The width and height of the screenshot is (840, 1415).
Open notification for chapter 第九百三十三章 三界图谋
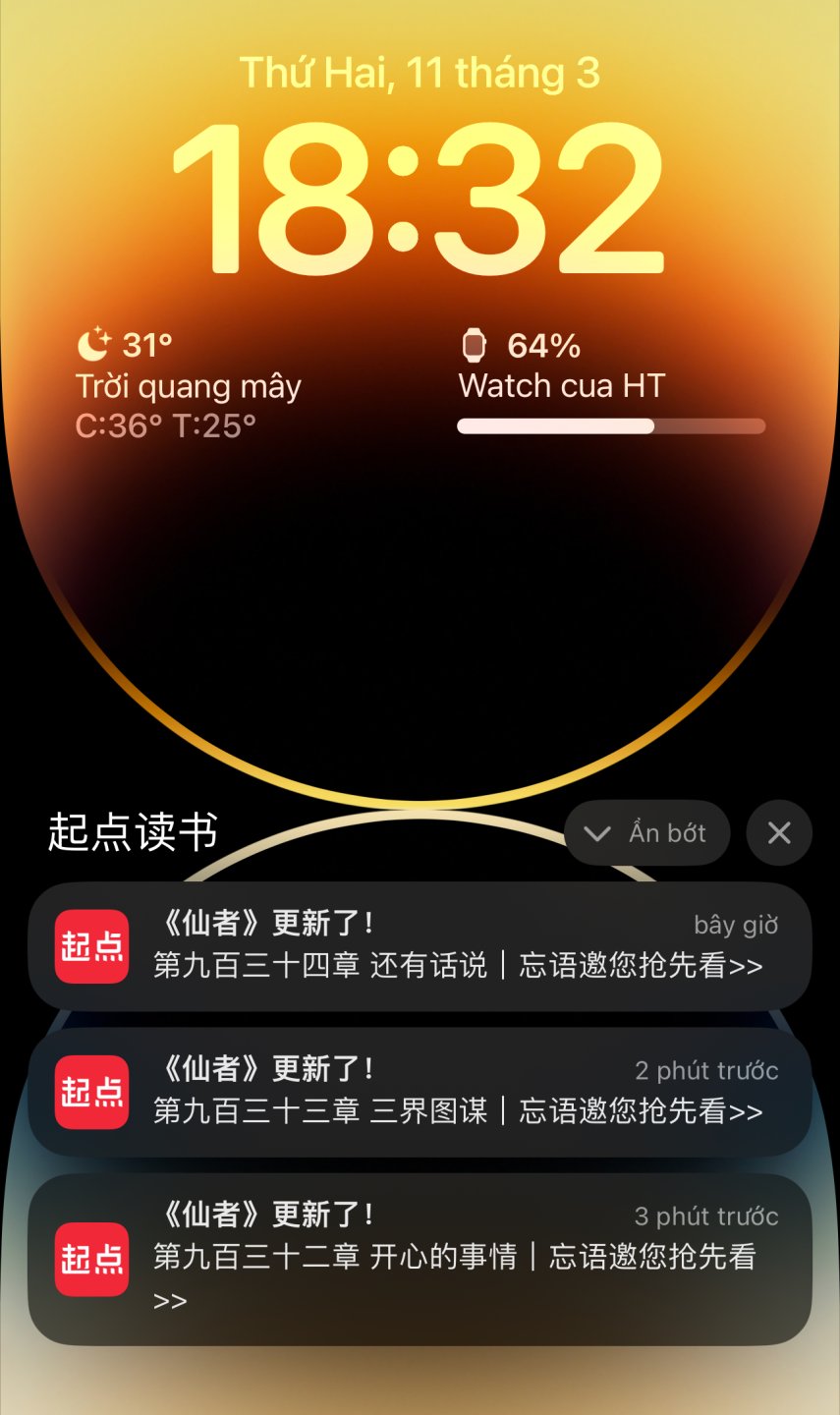[420, 1092]
